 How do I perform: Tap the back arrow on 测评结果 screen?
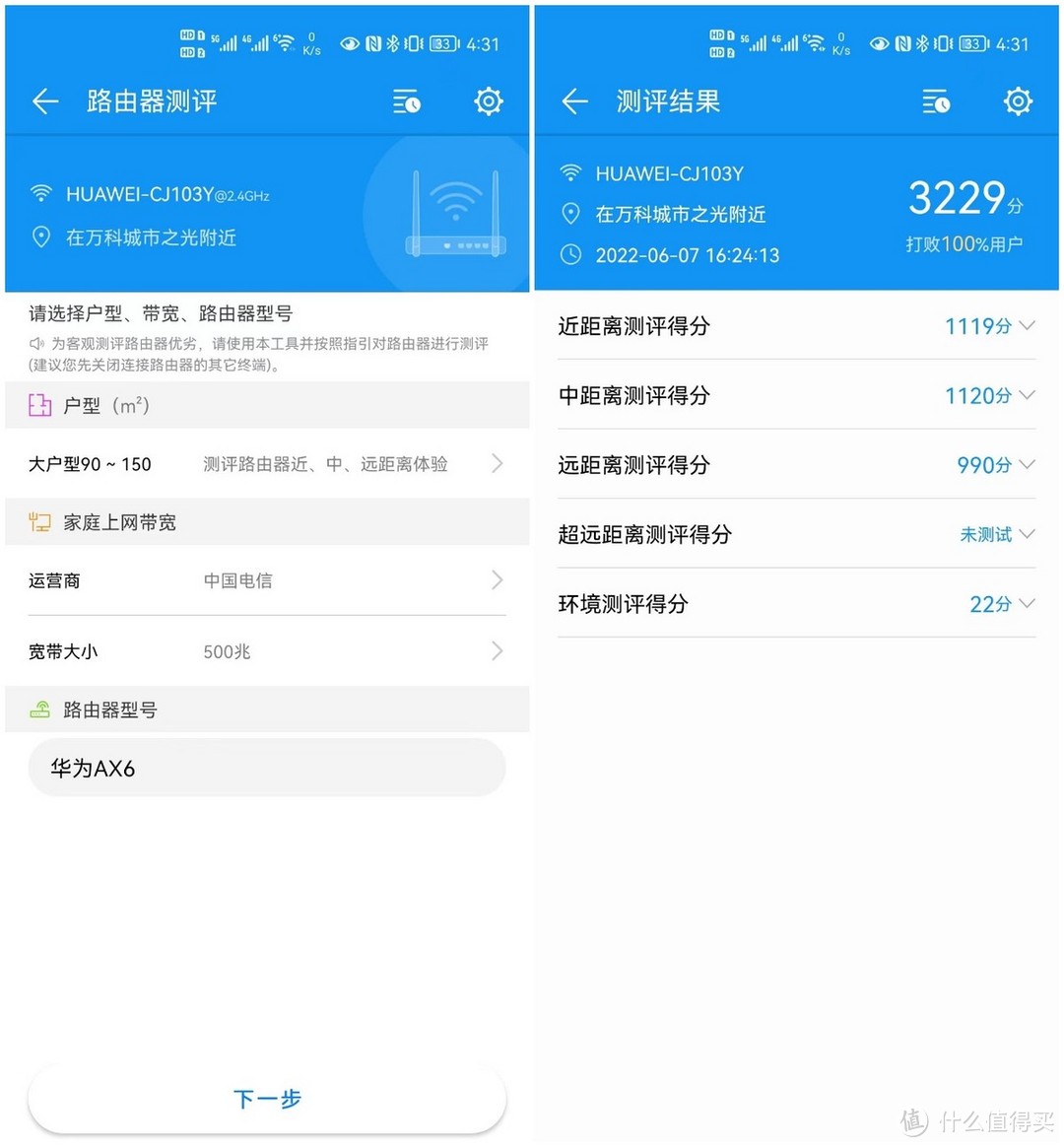click(574, 101)
